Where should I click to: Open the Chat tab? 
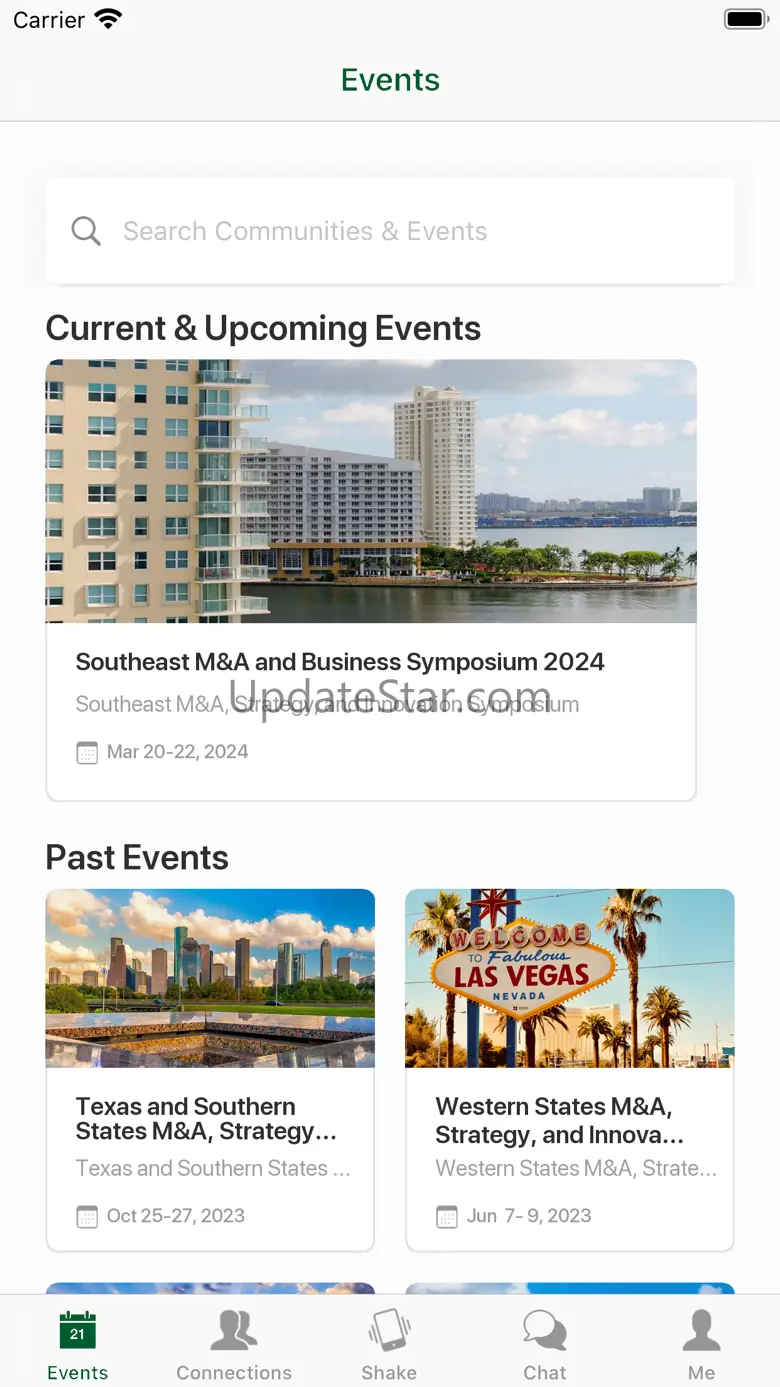tap(545, 1346)
